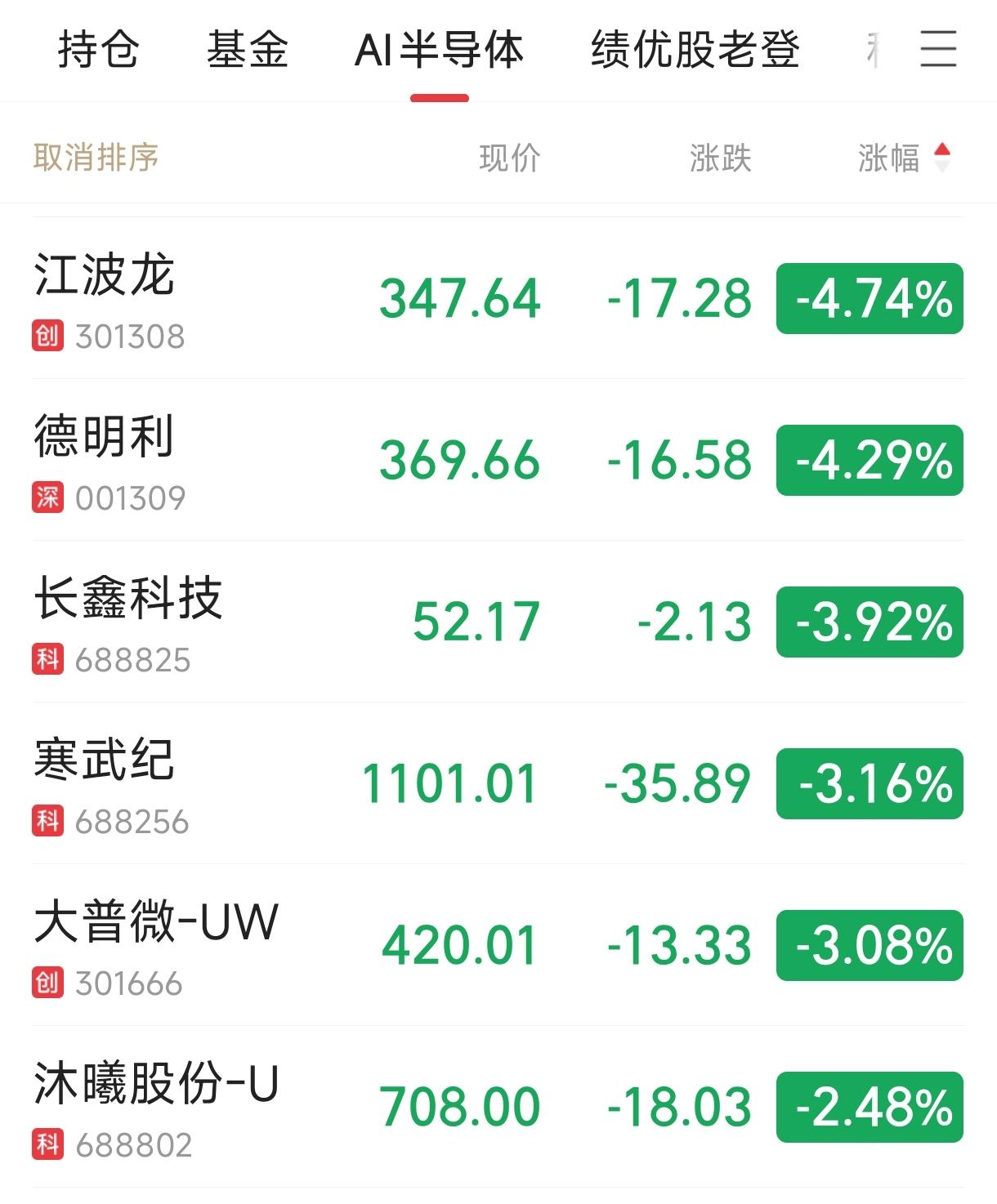Switch to the 基金 tab
Viewport: 997px width, 1204px height.
pos(248,50)
